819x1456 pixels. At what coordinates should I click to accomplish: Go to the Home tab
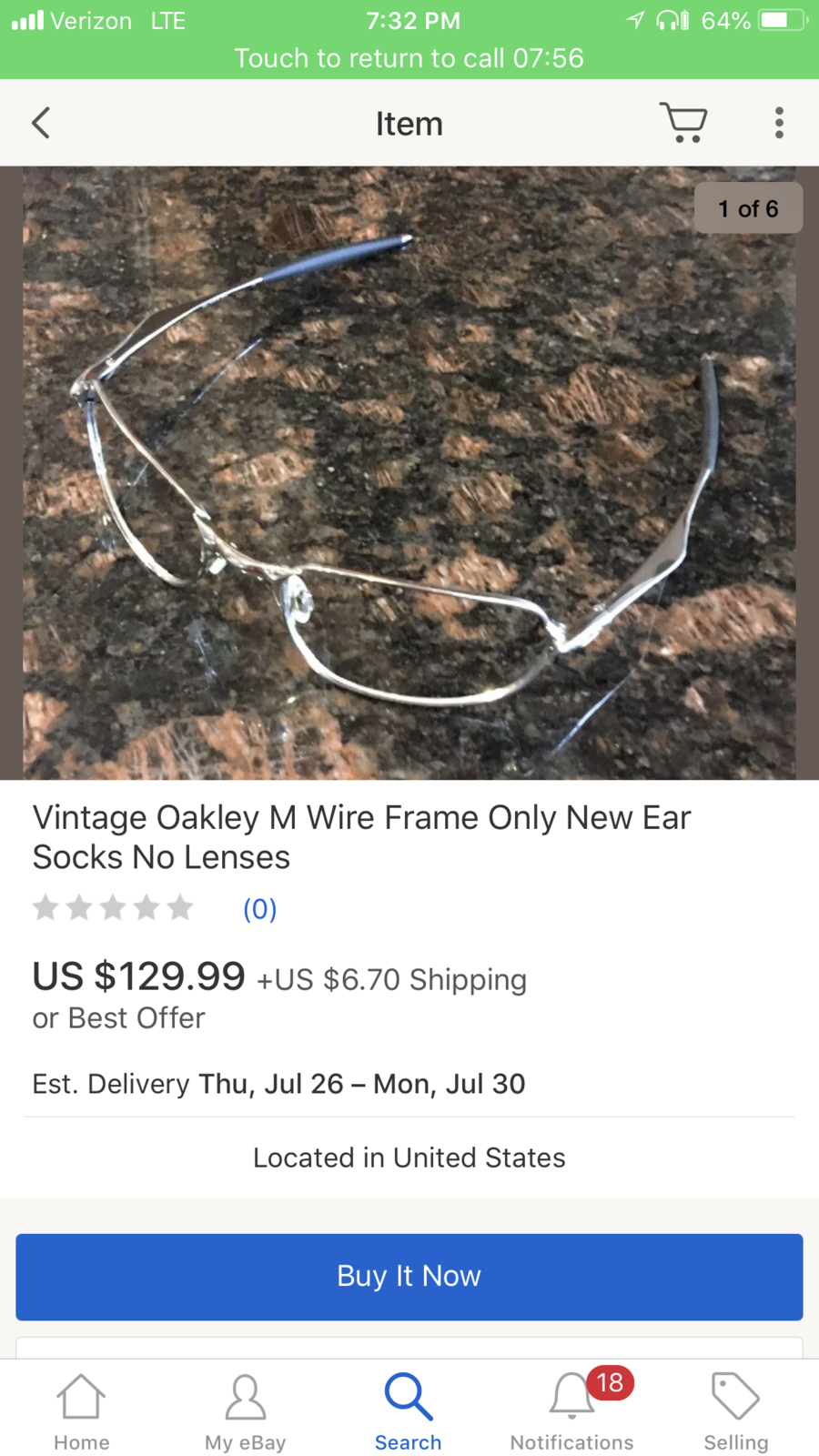(x=82, y=1411)
